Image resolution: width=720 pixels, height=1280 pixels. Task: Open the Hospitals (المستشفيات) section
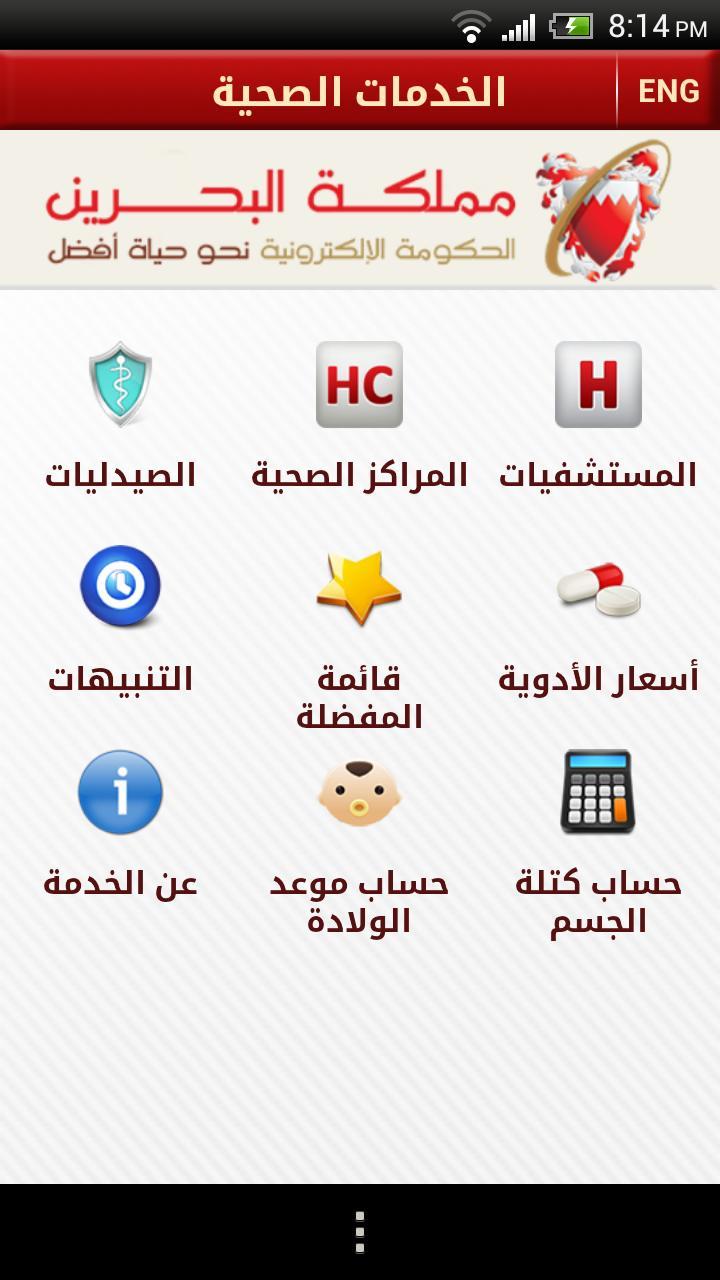(x=597, y=384)
